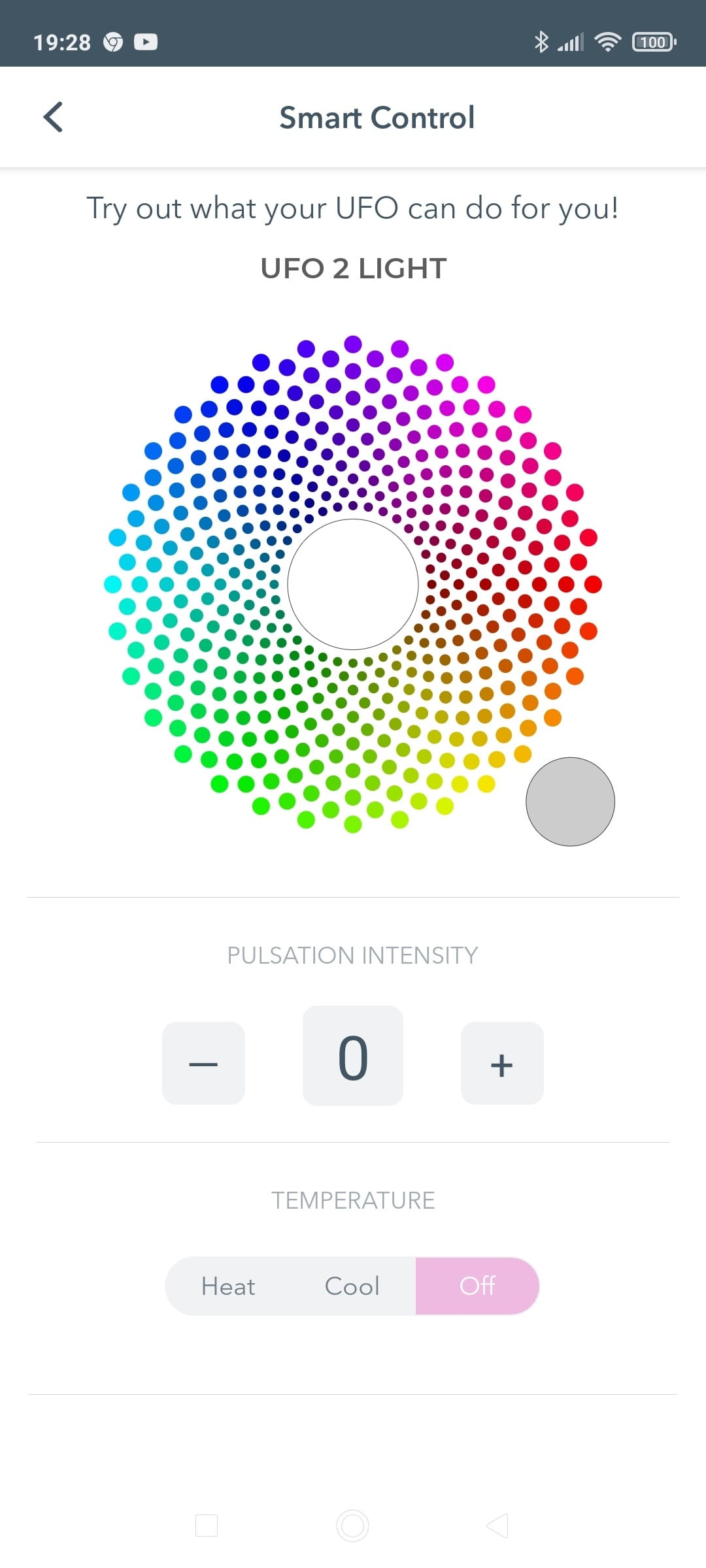This screenshot has width=706, height=1568.
Task: Tap the white center of color wheel
Action: 353,584
